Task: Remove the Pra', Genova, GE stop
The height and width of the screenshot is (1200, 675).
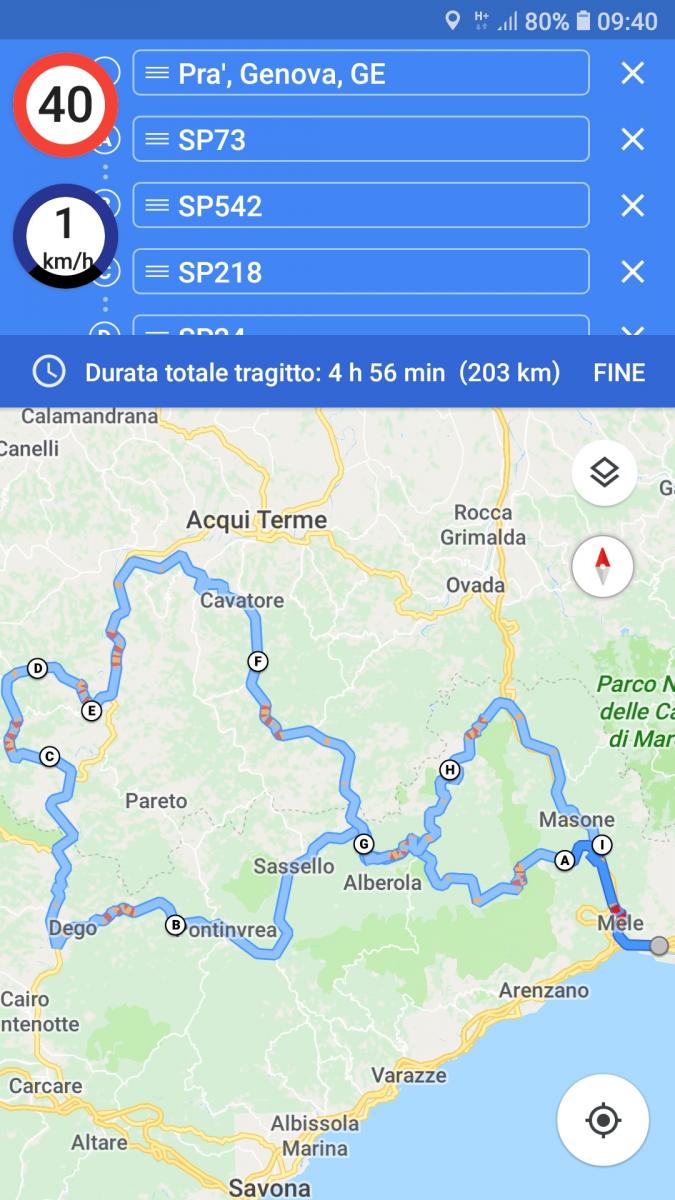Action: click(632, 73)
